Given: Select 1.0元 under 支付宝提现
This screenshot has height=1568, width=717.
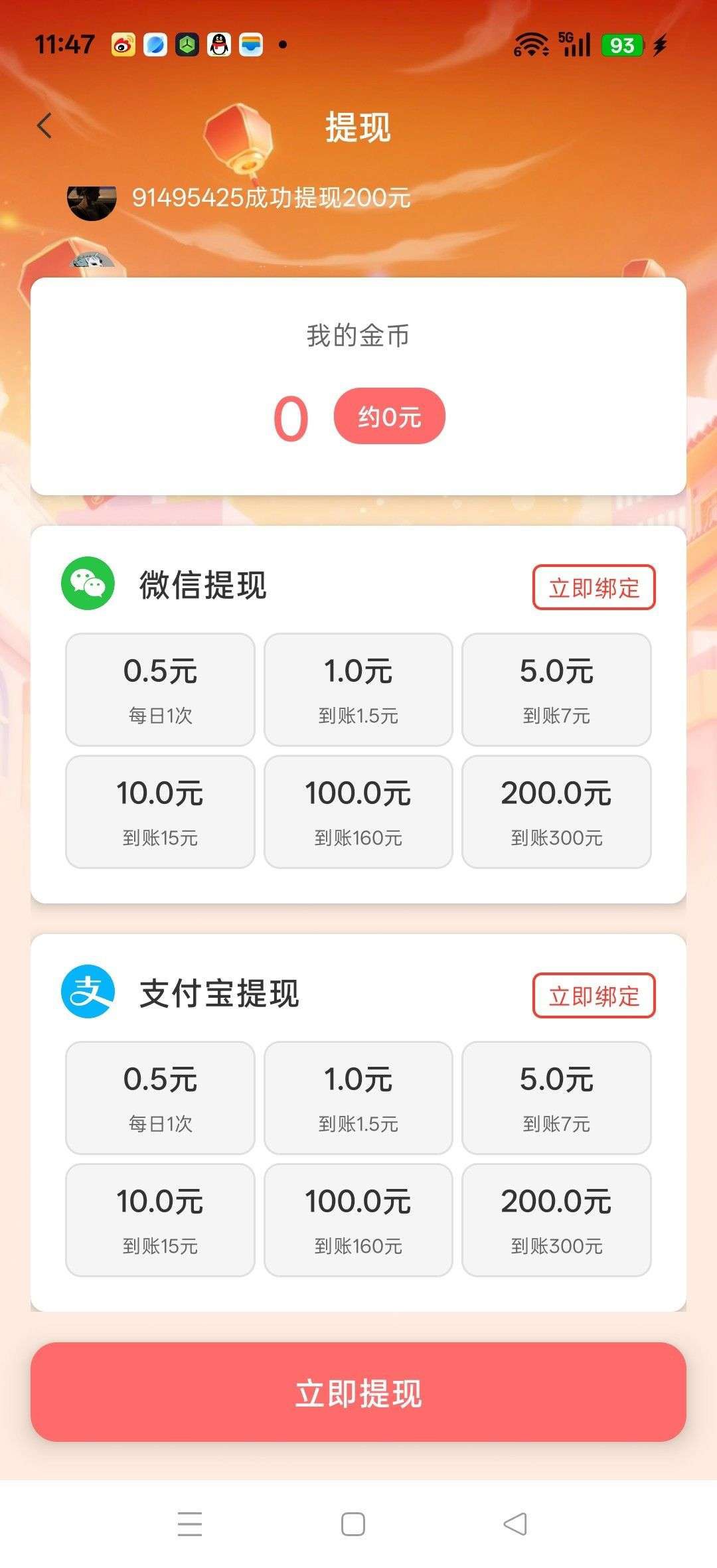Looking at the screenshot, I should (x=358, y=1098).
